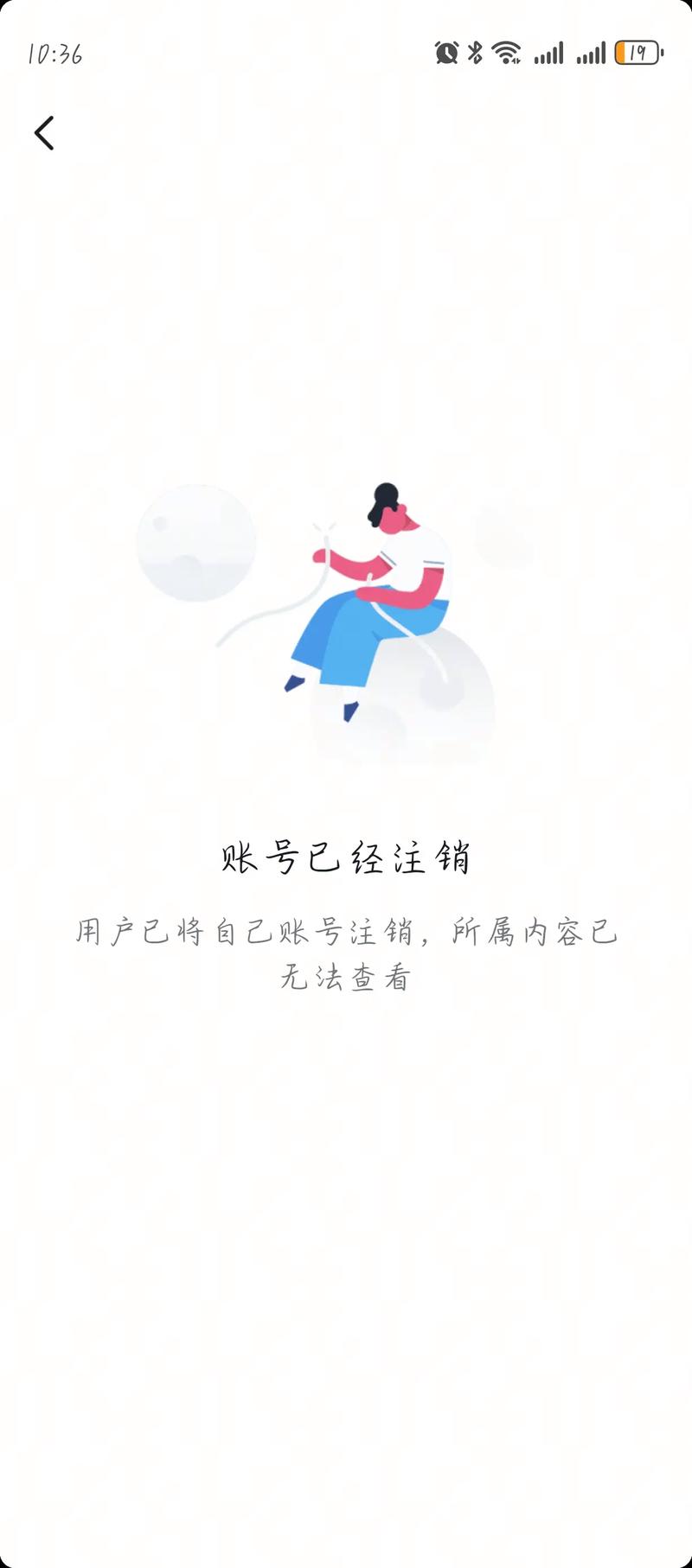The image size is (692, 1568).
Task: Go back using the top-left arrow
Action: [44, 133]
